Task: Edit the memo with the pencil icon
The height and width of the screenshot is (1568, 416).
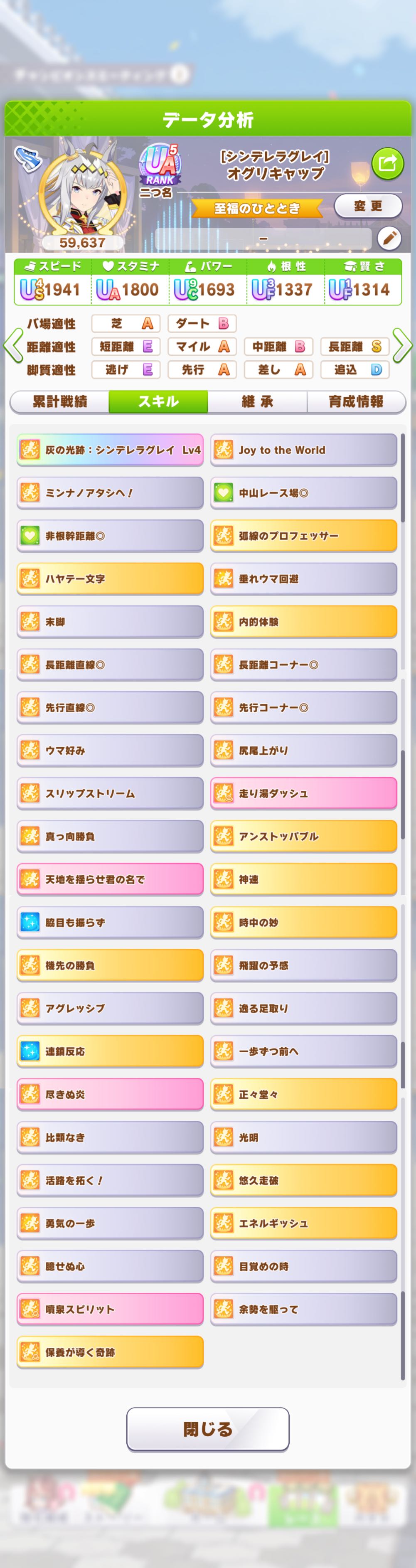Action: click(x=389, y=238)
